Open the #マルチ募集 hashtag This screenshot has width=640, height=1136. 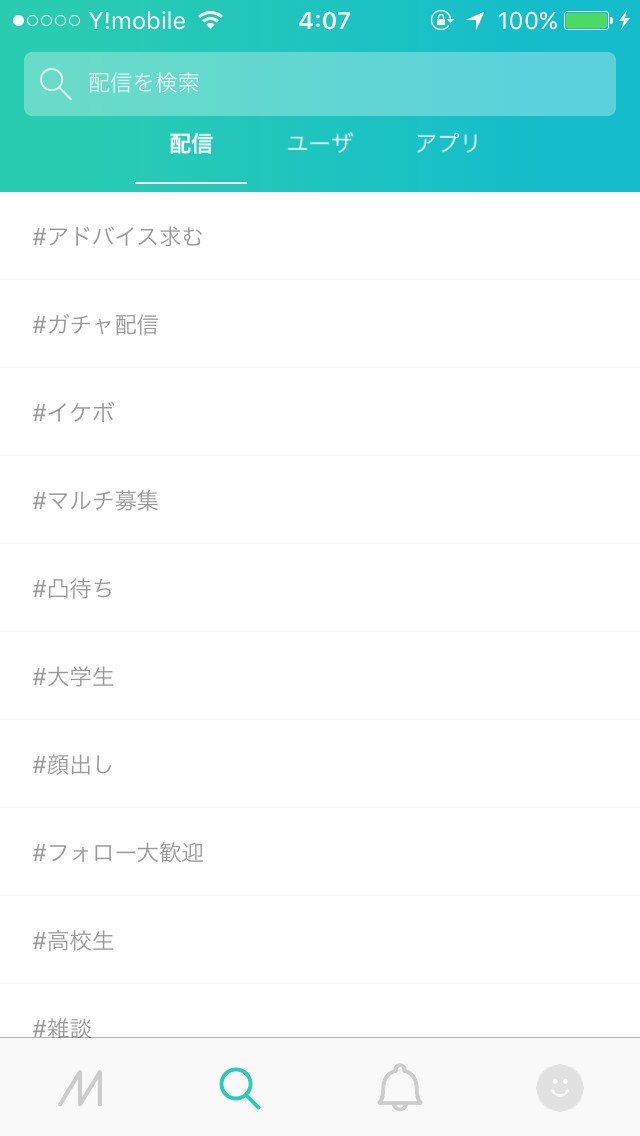tap(320, 500)
